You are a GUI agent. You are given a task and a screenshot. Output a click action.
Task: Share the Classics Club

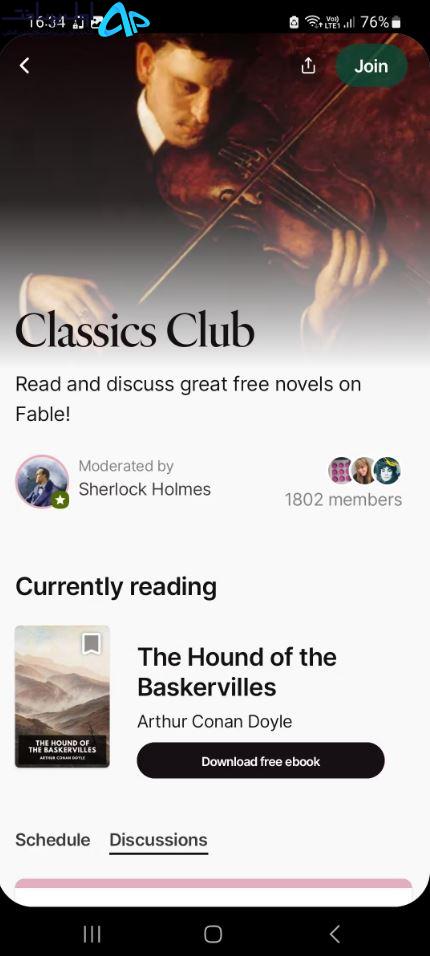tap(309, 66)
